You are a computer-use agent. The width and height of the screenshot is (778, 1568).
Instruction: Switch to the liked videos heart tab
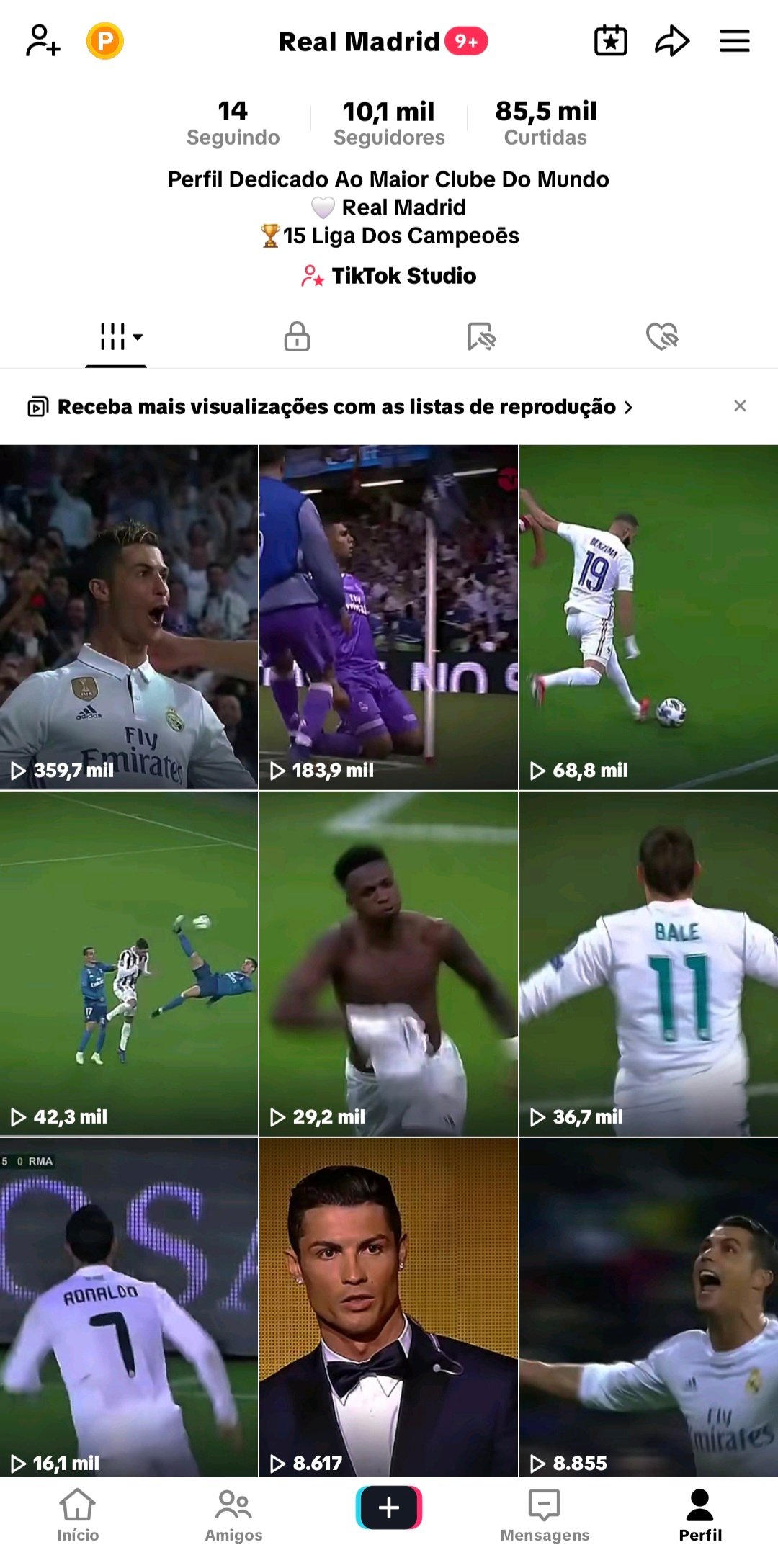click(662, 336)
